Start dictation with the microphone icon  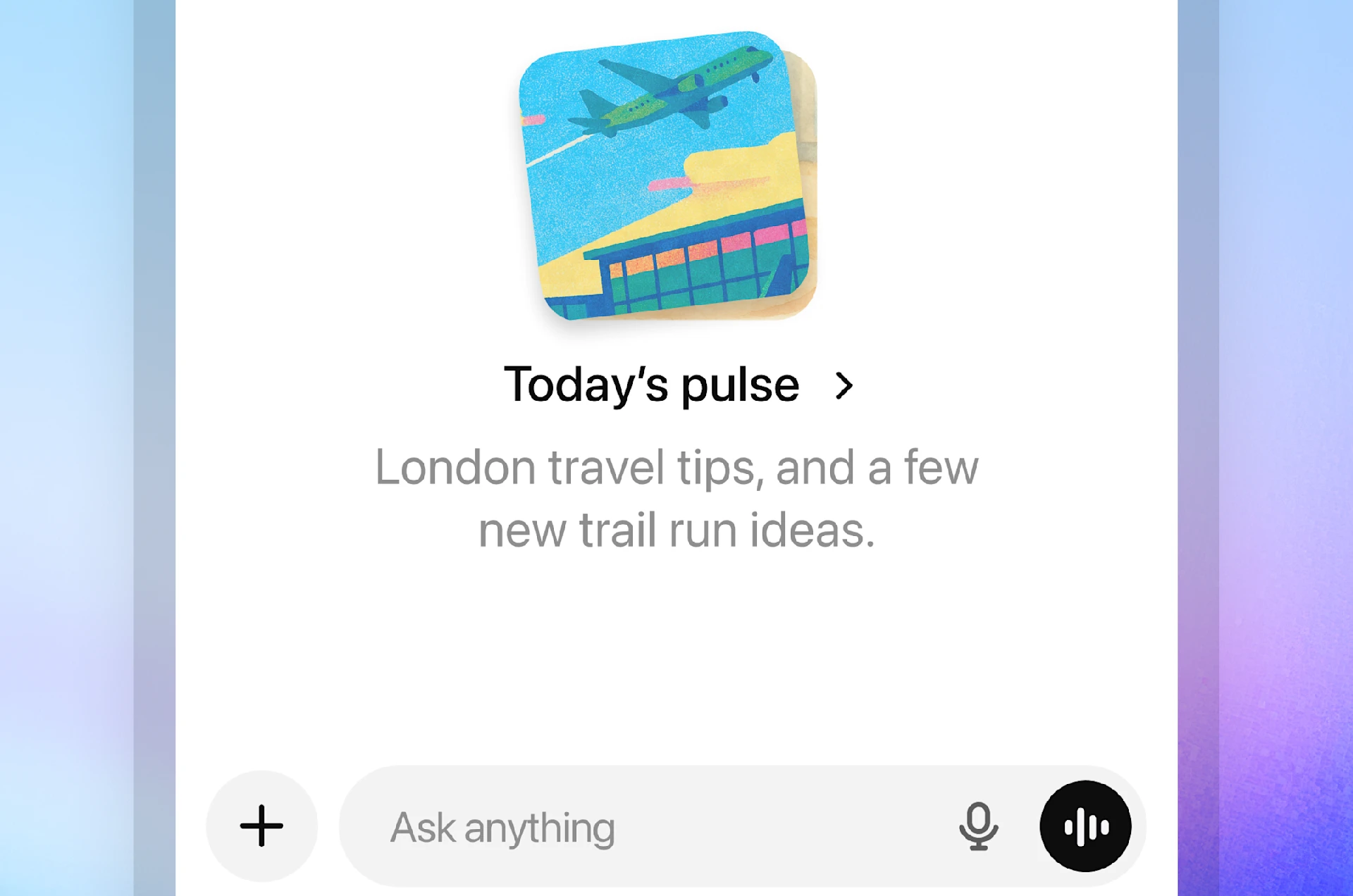pos(978,826)
